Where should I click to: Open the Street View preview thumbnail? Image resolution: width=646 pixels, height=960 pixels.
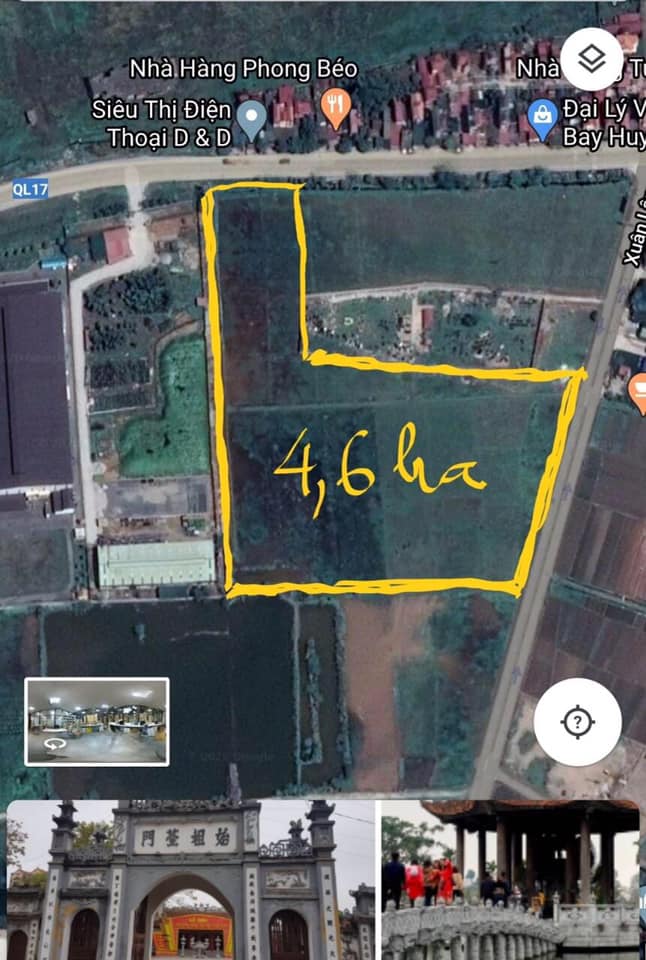[97, 721]
